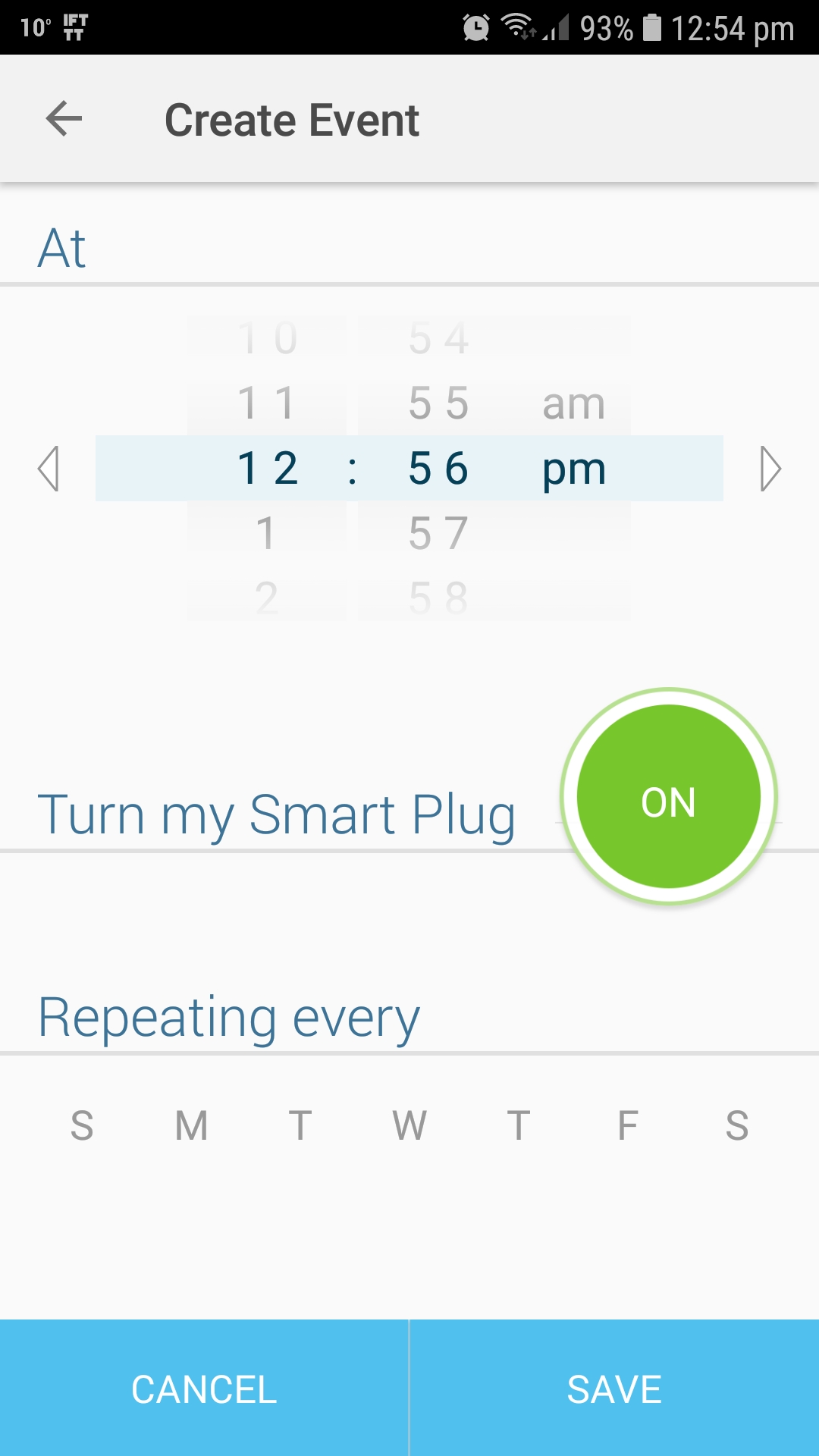Viewport: 819px width, 1456px height.
Task: Select hour 1 in the picker
Action: pyautogui.click(x=266, y=533)
